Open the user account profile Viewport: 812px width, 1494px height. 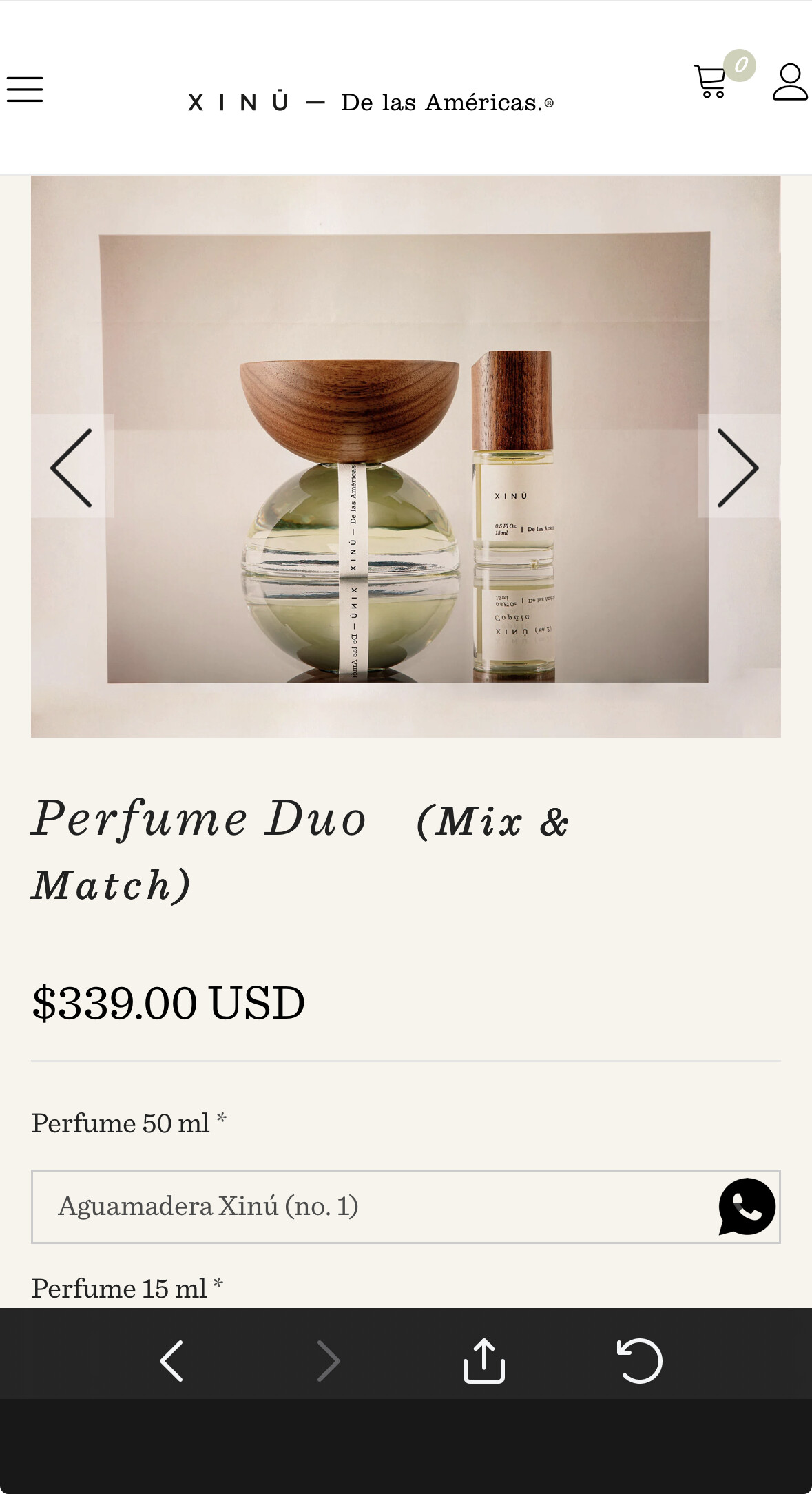point(789,83)
